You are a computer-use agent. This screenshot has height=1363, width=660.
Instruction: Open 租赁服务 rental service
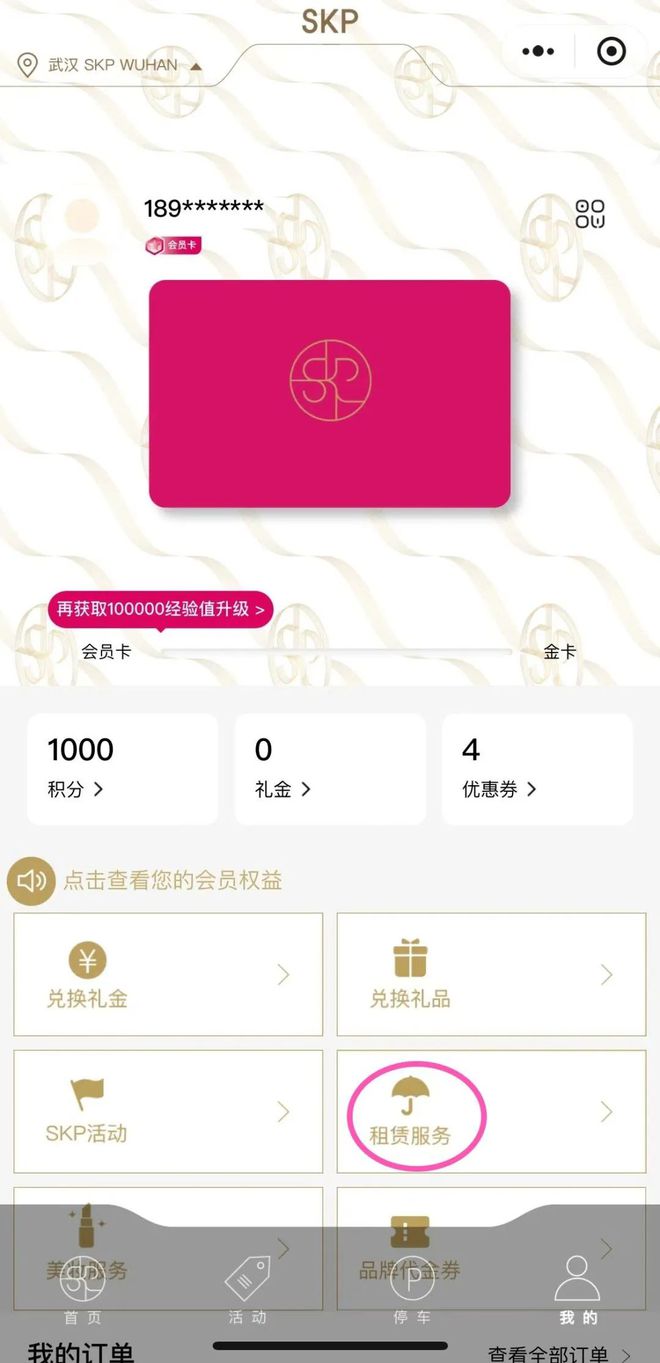(491, 1111)
